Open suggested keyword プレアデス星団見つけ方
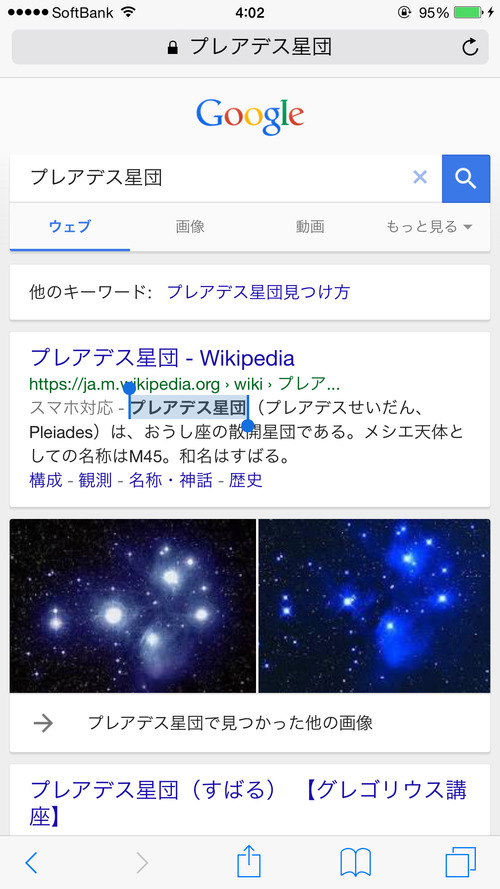The height and width of the screenshot is (889, 500). tap(259, 293)
